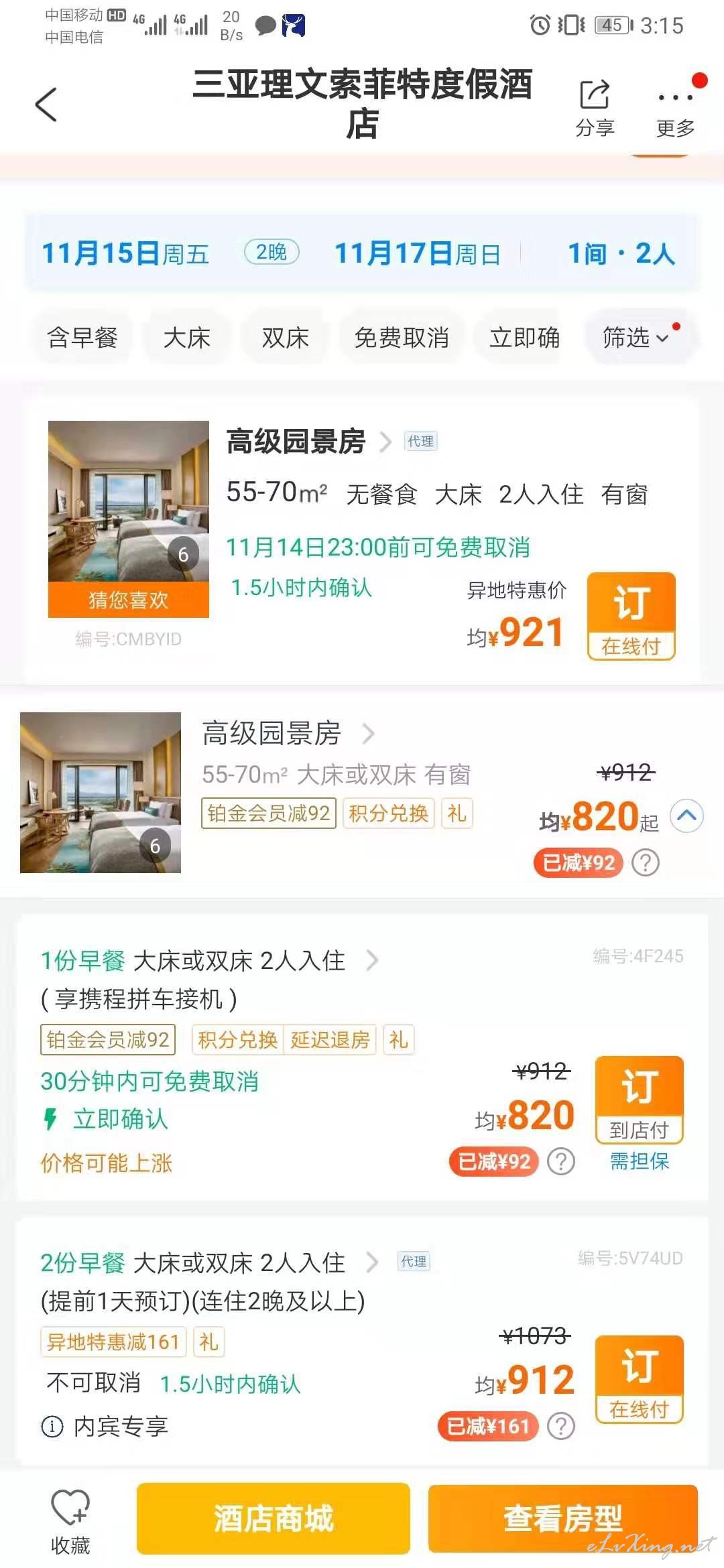Open the 酒店商城 button

coord(274,1518)
